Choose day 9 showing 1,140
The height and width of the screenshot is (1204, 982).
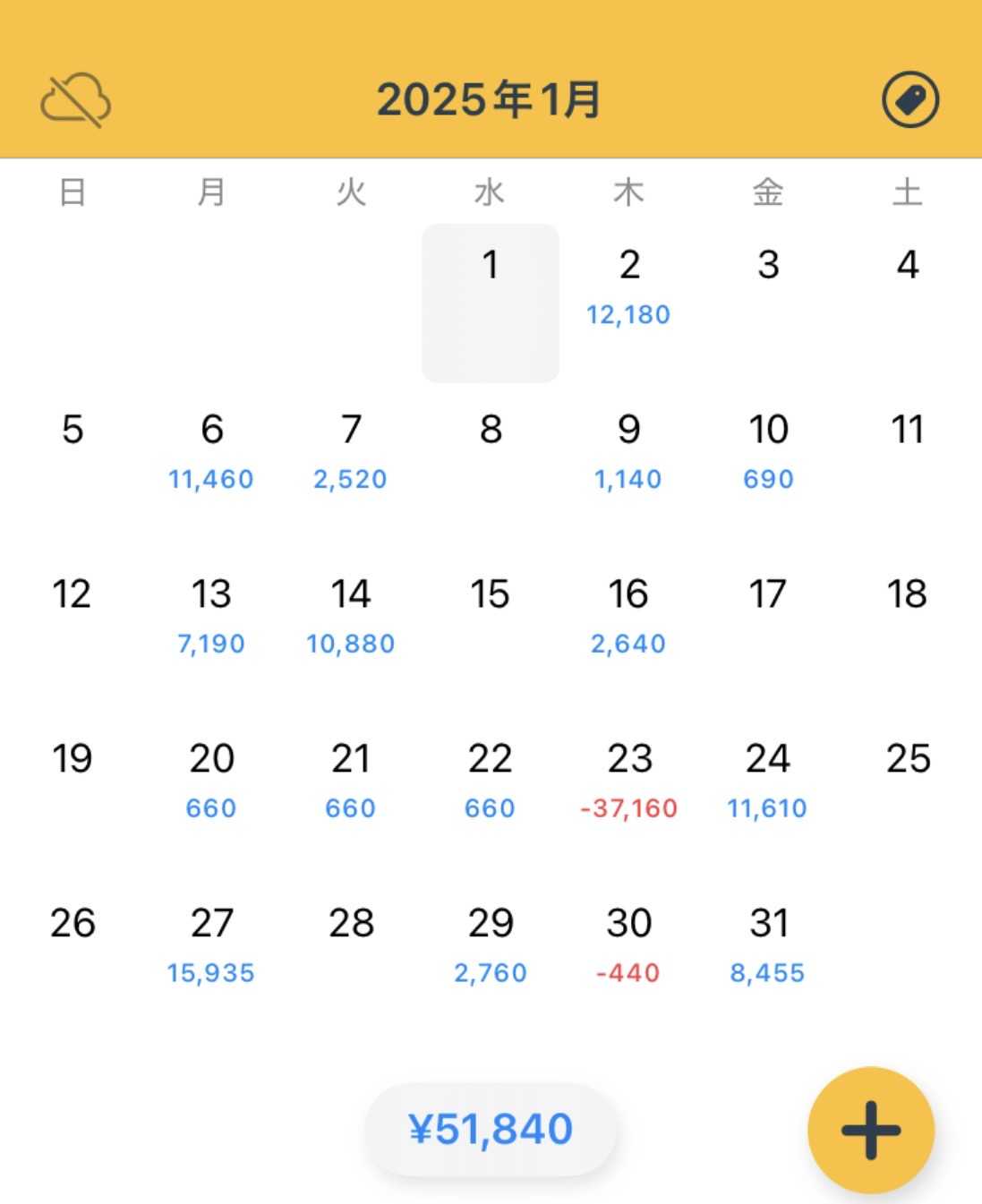[628, 451]
